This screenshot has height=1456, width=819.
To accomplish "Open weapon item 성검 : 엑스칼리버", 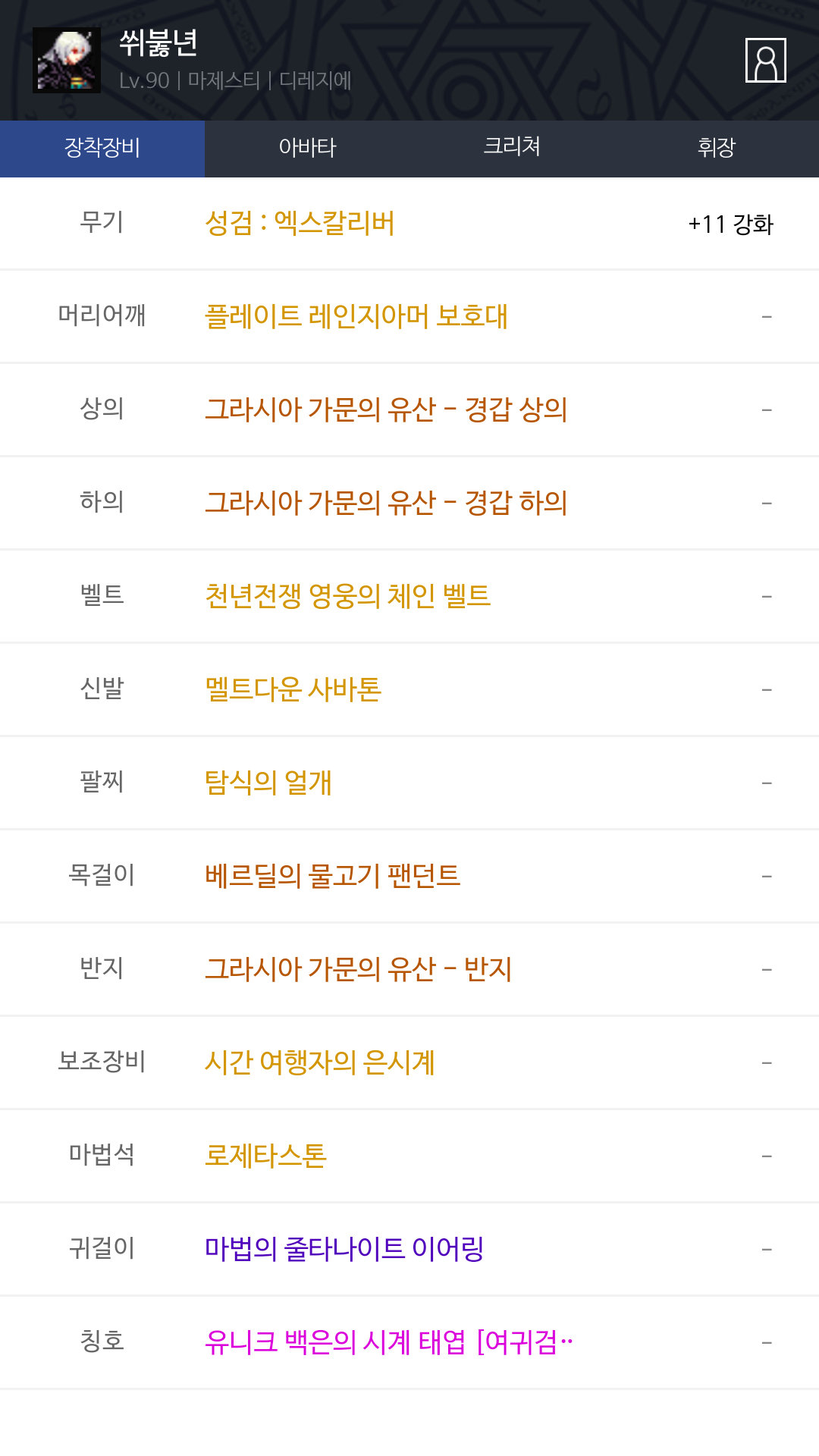I will click(300, 224).
